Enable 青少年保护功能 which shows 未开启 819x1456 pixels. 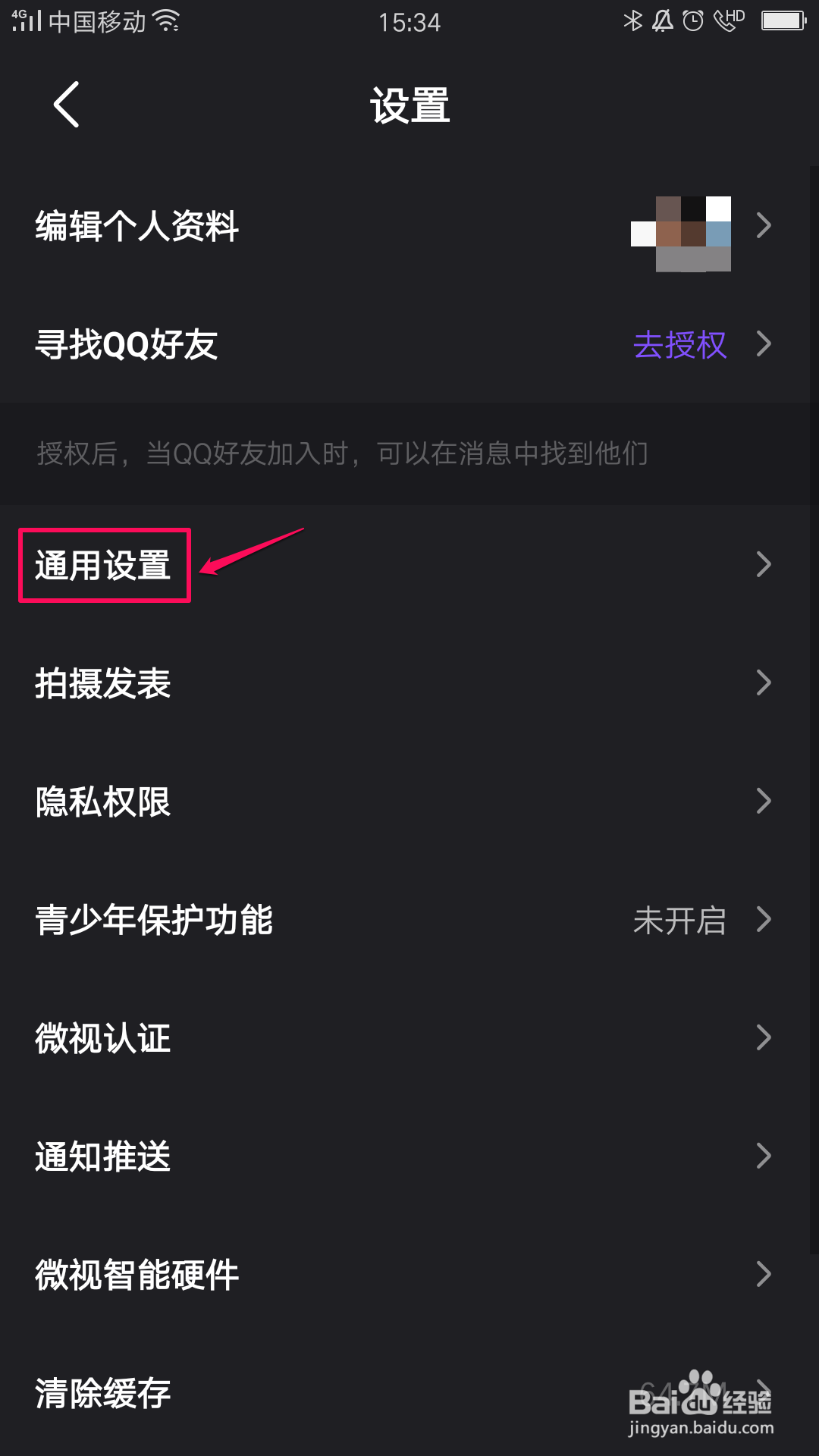point(680,919)
